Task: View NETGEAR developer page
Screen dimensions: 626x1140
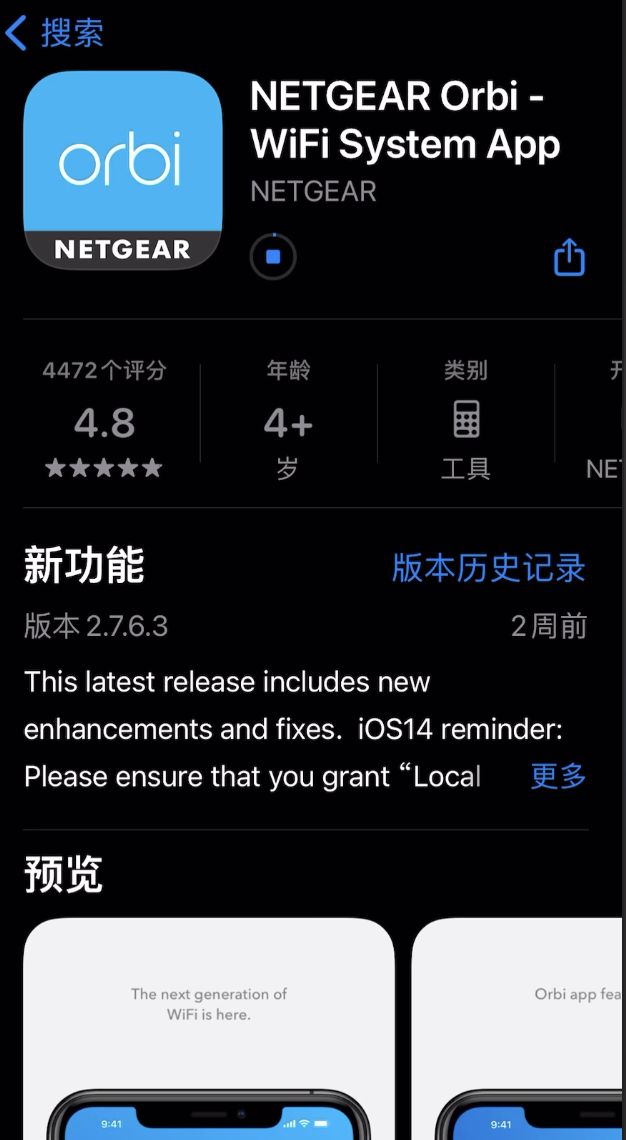Action: [x=313, y=191]
